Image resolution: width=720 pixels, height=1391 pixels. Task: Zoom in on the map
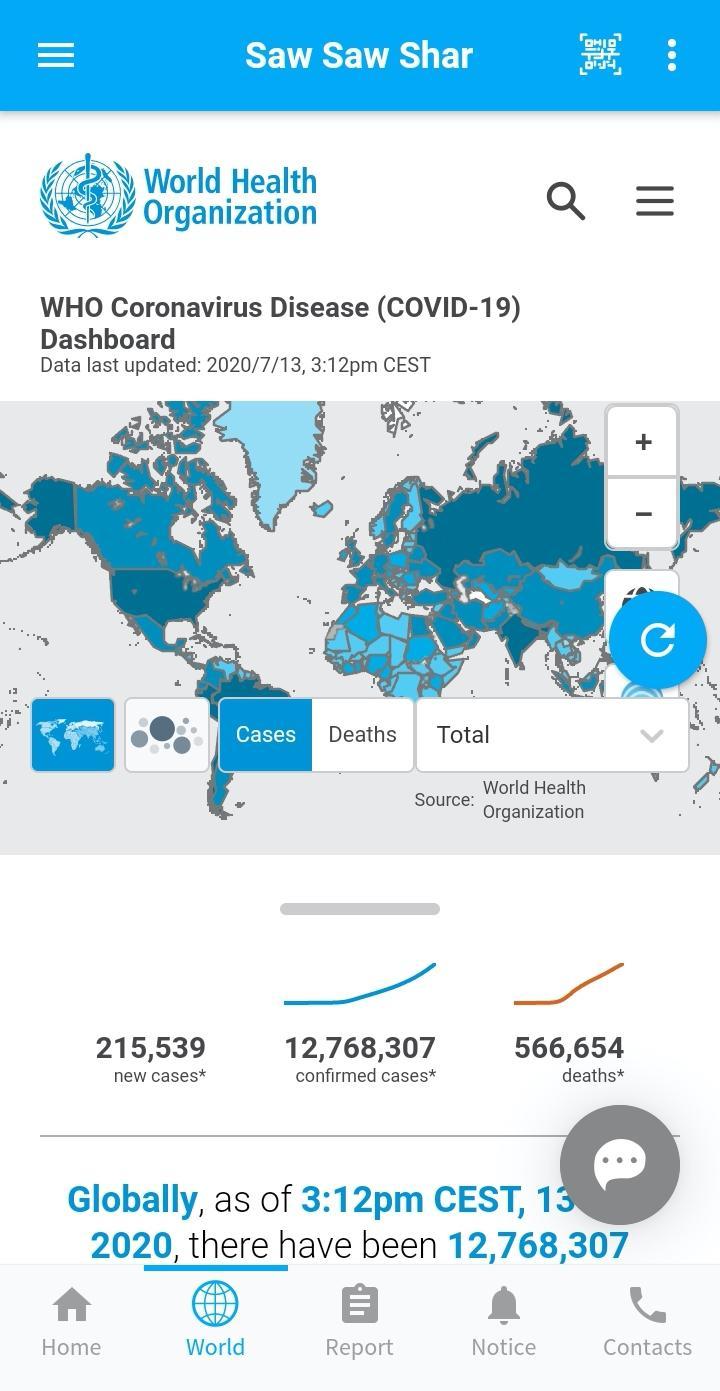(x=643, y=441)
